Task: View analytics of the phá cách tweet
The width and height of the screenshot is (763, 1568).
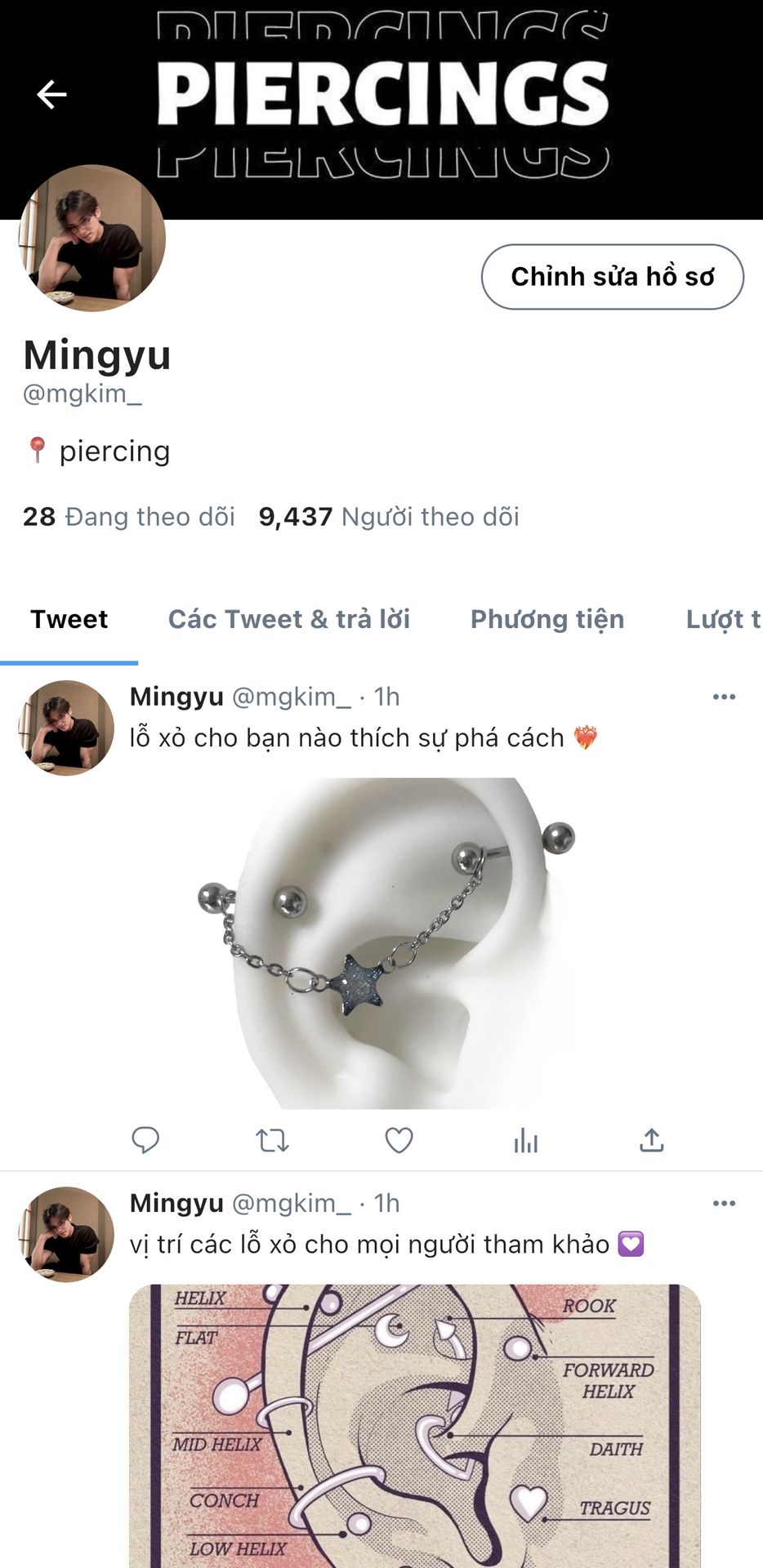Action: pos(525,1140)
